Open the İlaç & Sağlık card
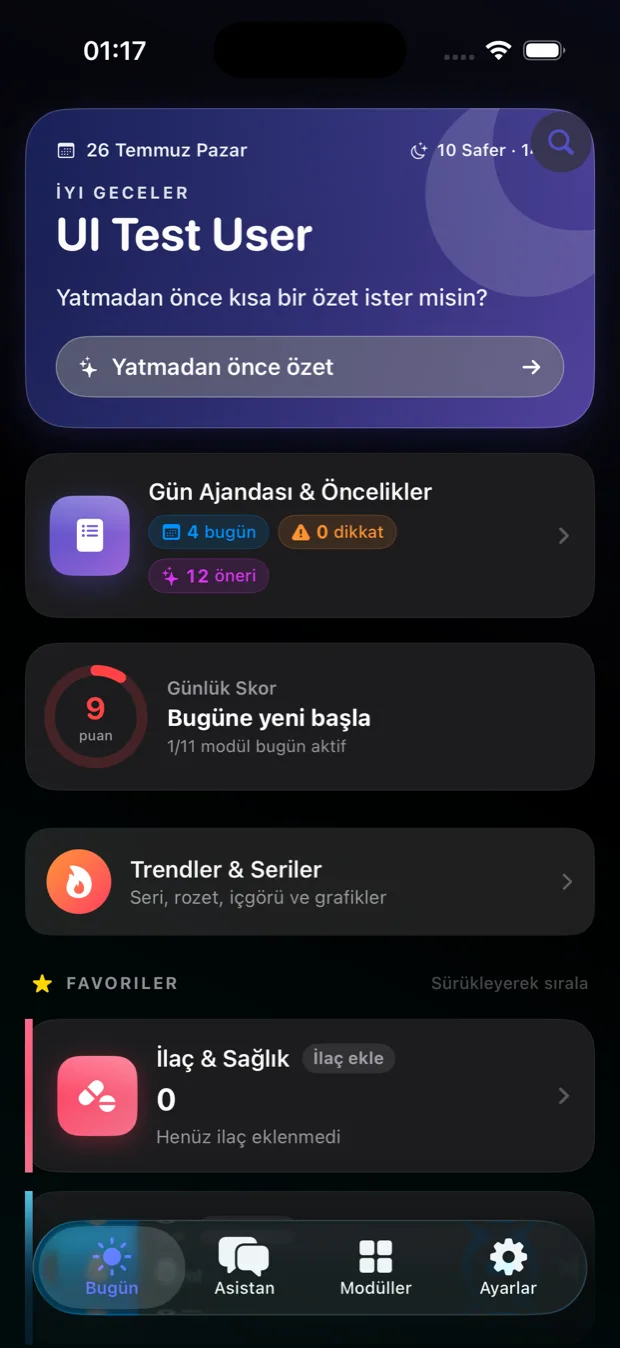Viewport: 620px width, 1348px height. click(x=310, y=1096)
